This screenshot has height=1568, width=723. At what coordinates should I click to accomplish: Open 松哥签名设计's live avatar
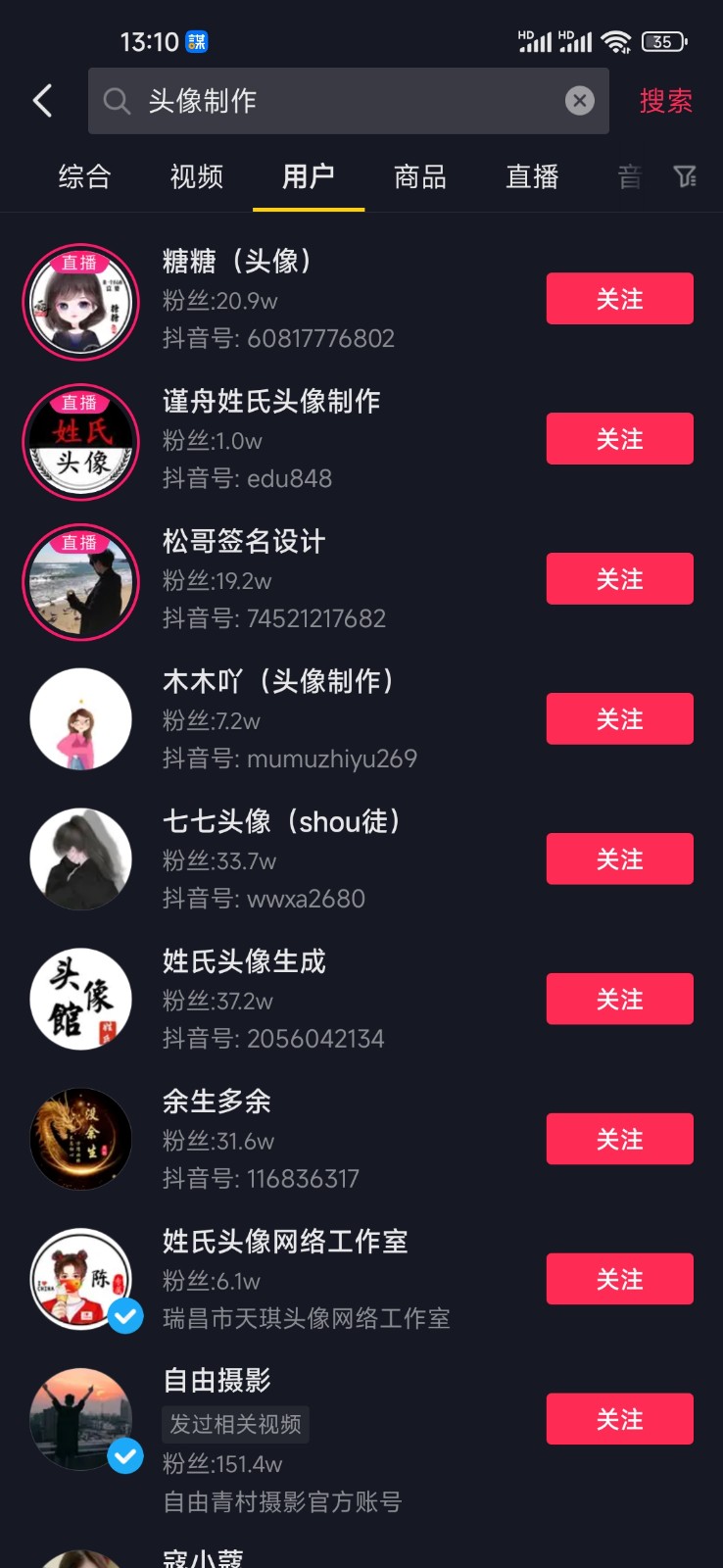point(81,582)
